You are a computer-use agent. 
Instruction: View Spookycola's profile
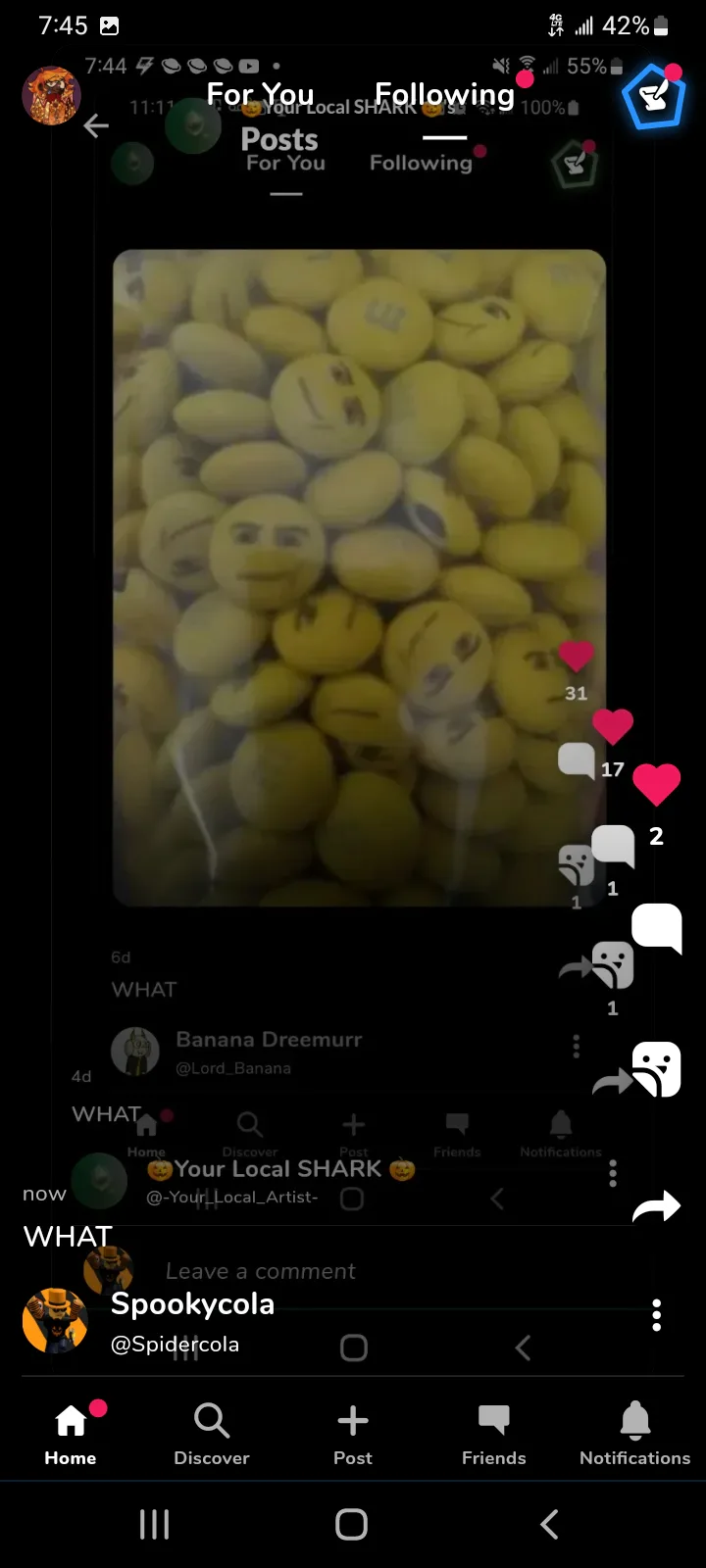[55, 1320]
